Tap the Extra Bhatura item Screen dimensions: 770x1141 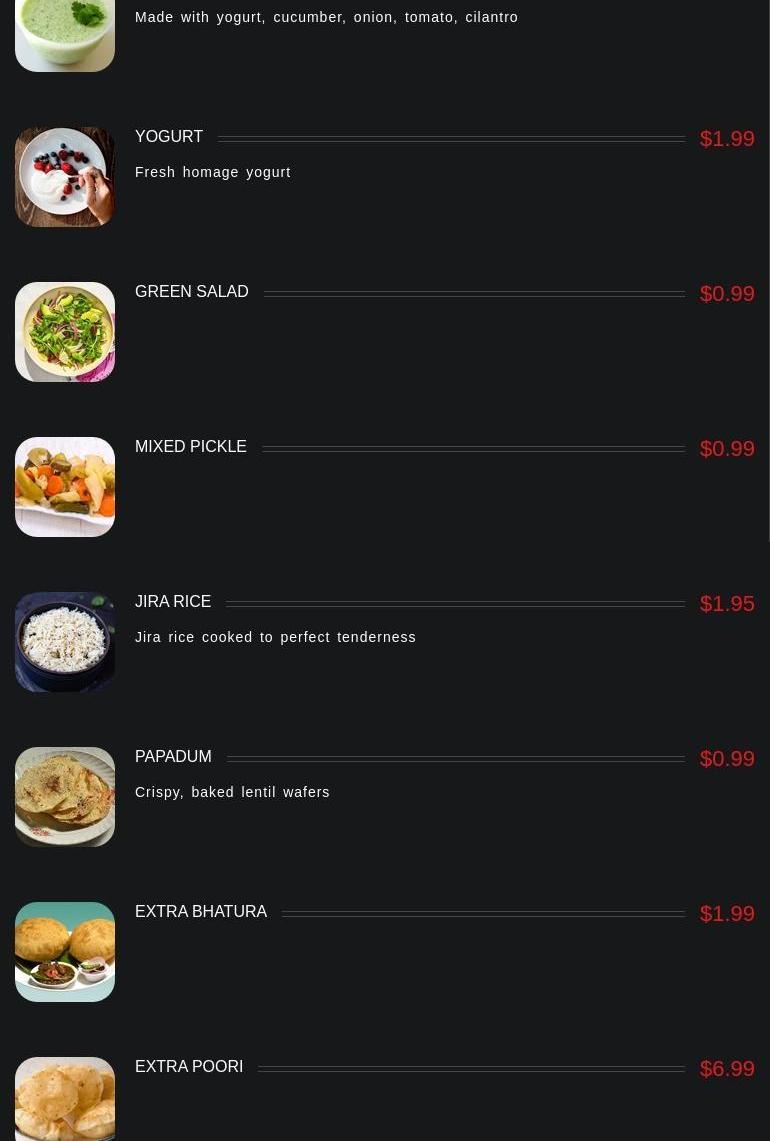[x=201, y=912]
